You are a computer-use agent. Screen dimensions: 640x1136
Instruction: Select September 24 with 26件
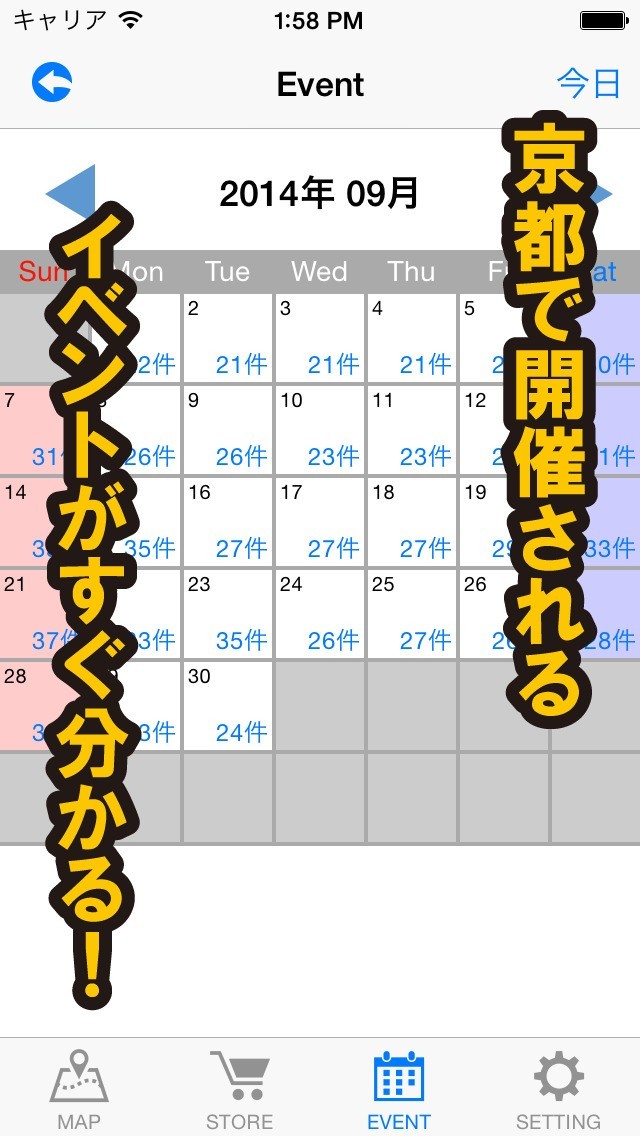pyautogui.click(x=320, y=614)
